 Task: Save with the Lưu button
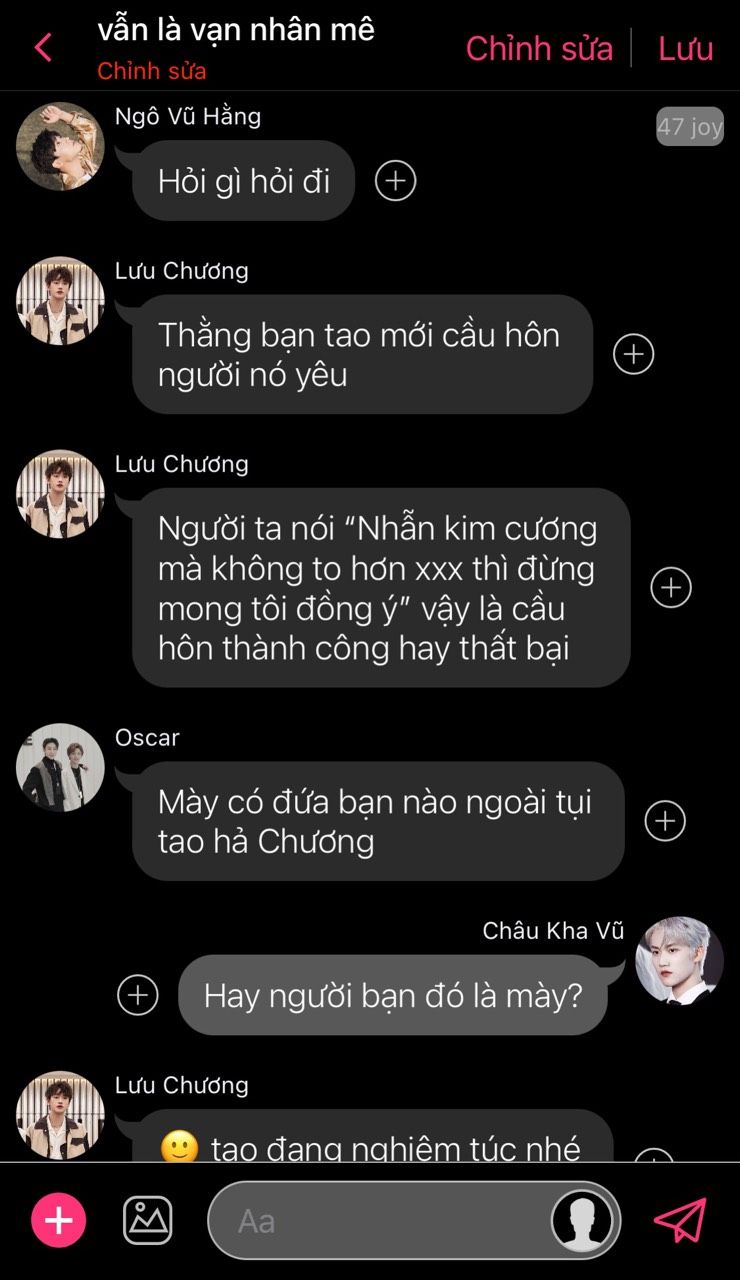click(685, 48)
